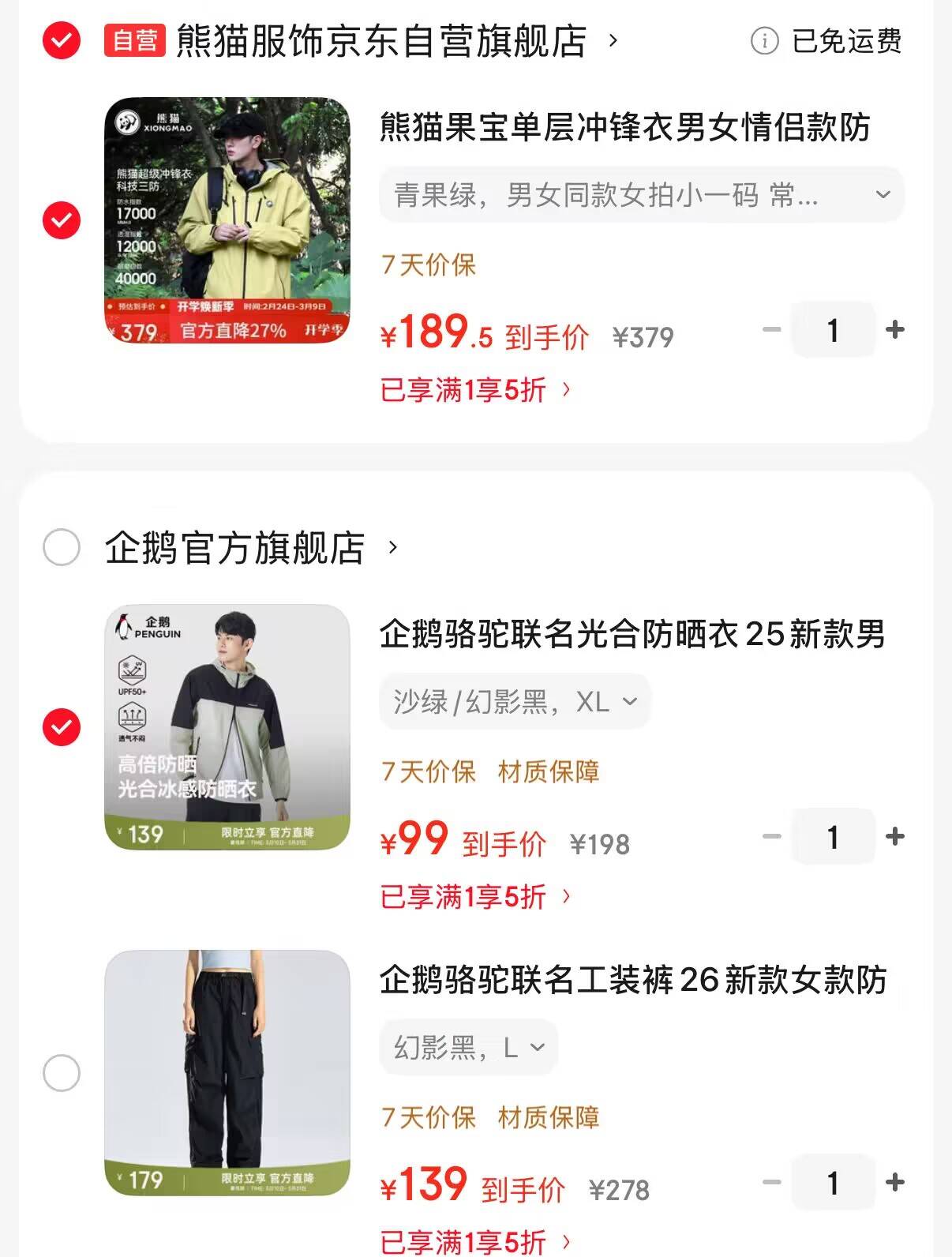
Task: Open the 熊猫果宝单层冲锋衣 product image
Action: pyautogui.click(x=227, y=220)
